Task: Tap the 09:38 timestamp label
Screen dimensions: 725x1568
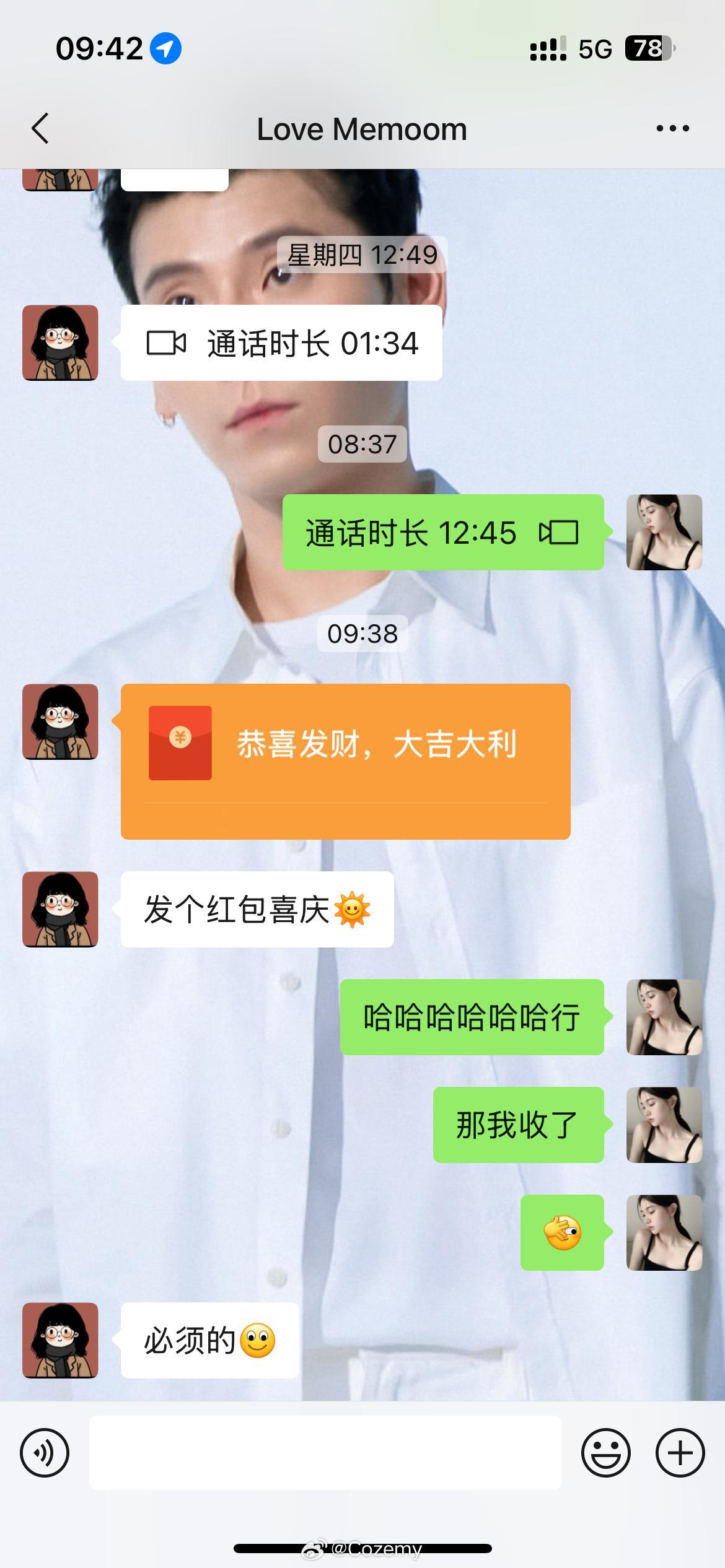Action: (x=362, y=634)
